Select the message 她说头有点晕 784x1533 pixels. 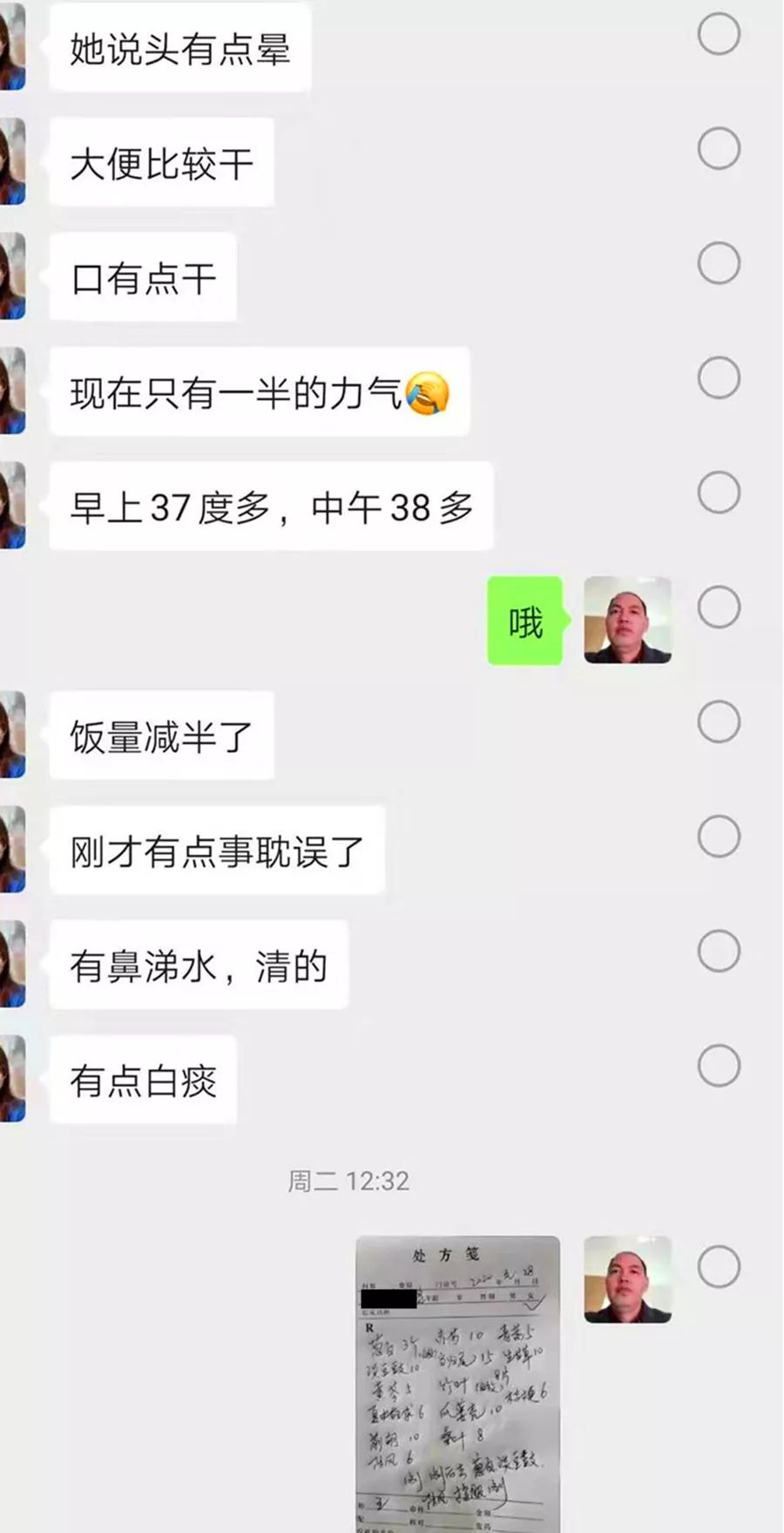pyautogui.click(x=719, y=35)
